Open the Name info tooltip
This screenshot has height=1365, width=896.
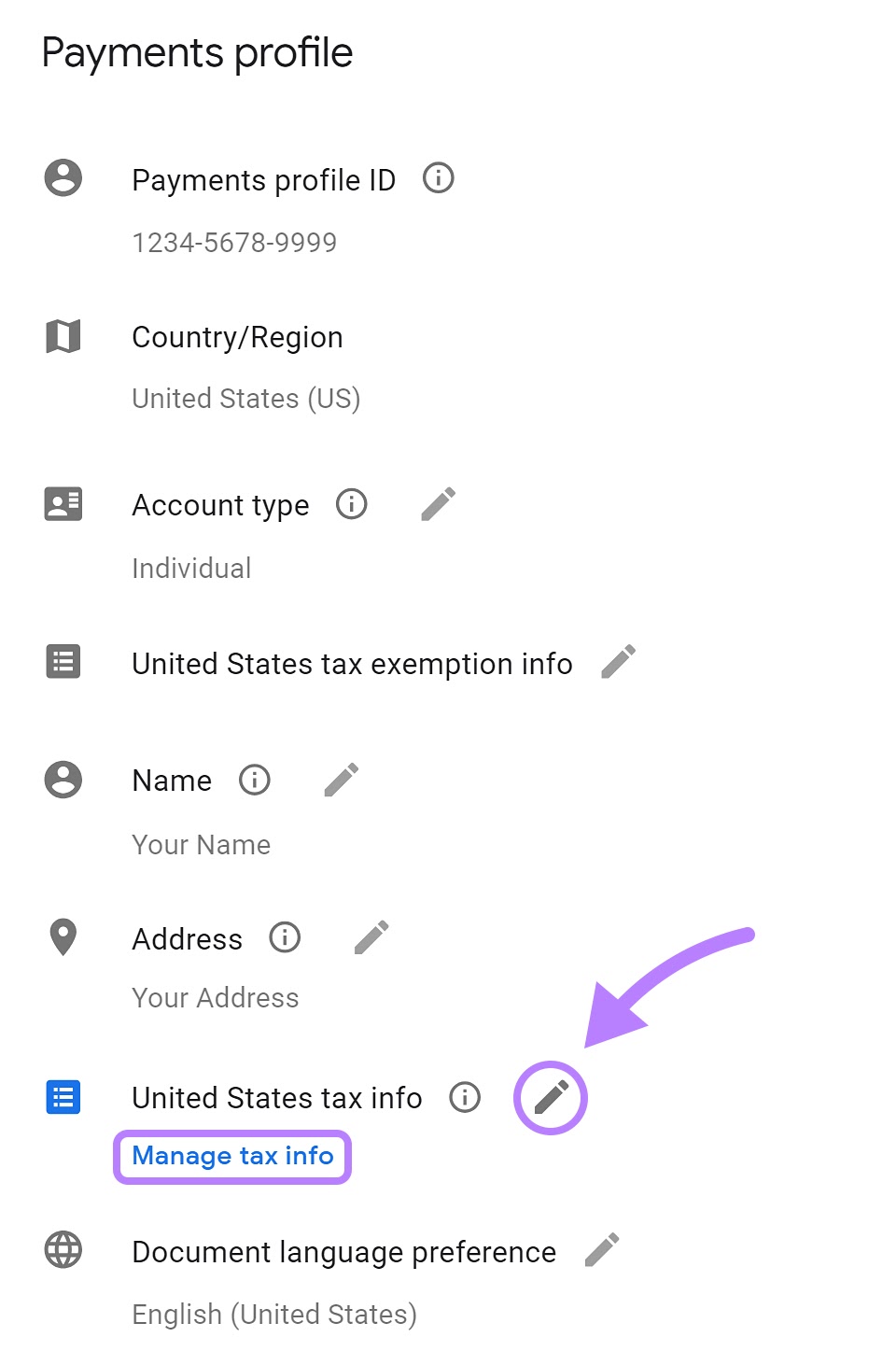pos(254,780)
